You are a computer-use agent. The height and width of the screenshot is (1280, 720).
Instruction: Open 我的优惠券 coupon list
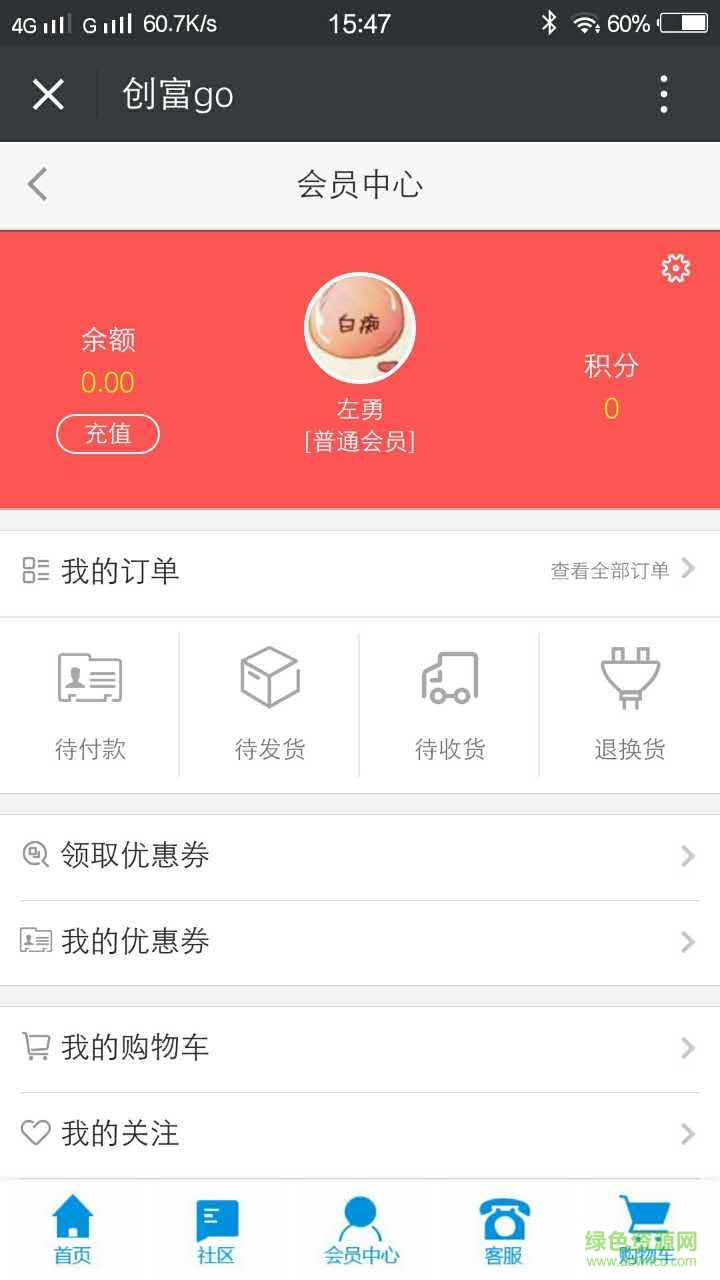point(360,942)
